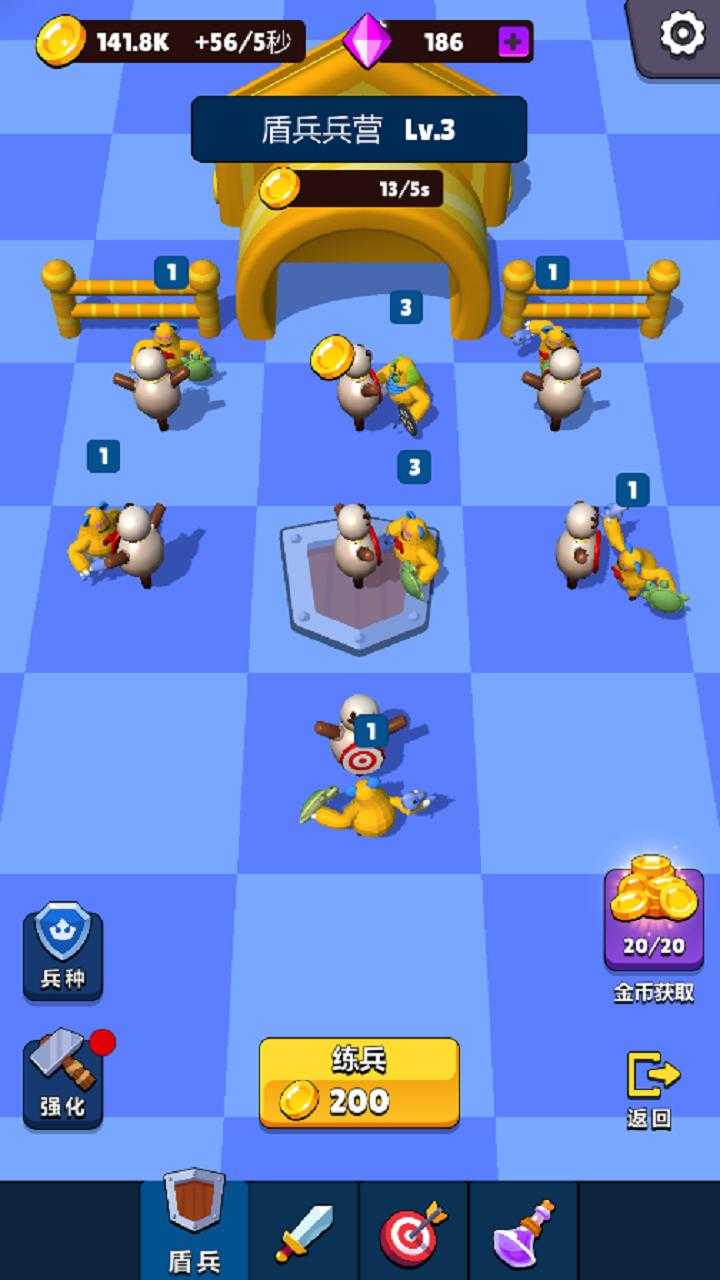720x1280 pixels.
Task: Tap 返回 to go back
Action: point(652,1090)
